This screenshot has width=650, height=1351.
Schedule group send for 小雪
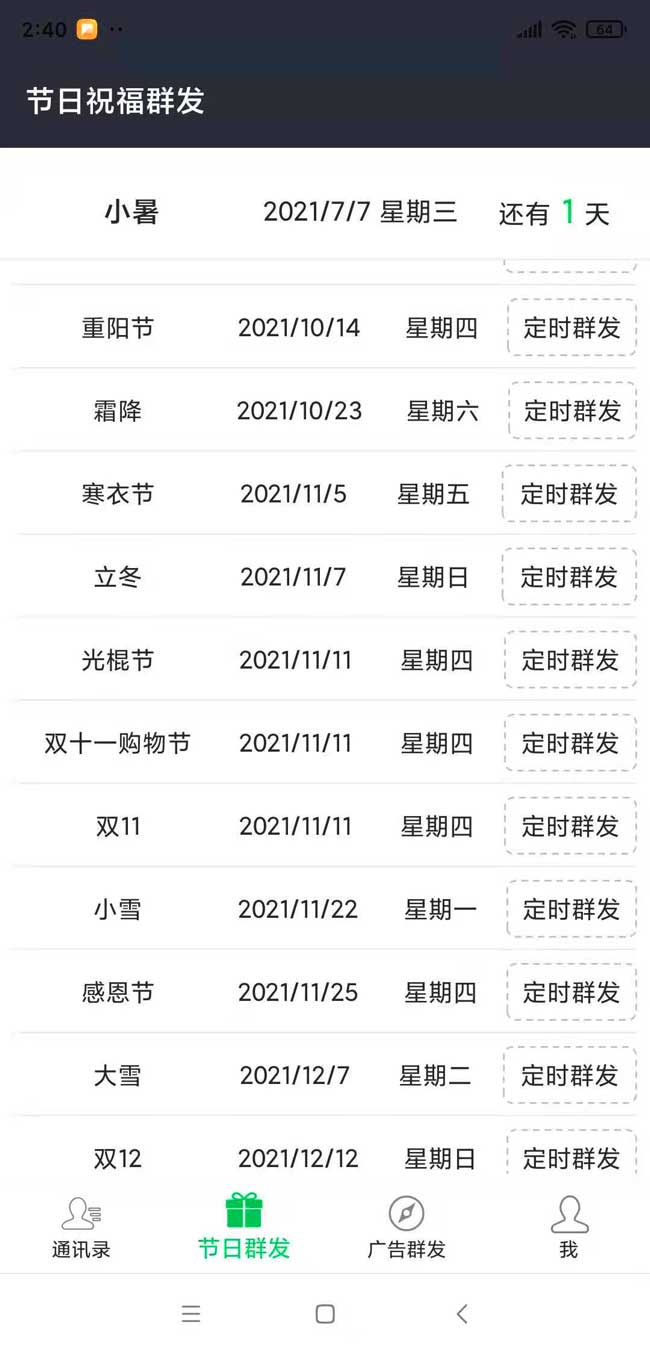point(571,909)
